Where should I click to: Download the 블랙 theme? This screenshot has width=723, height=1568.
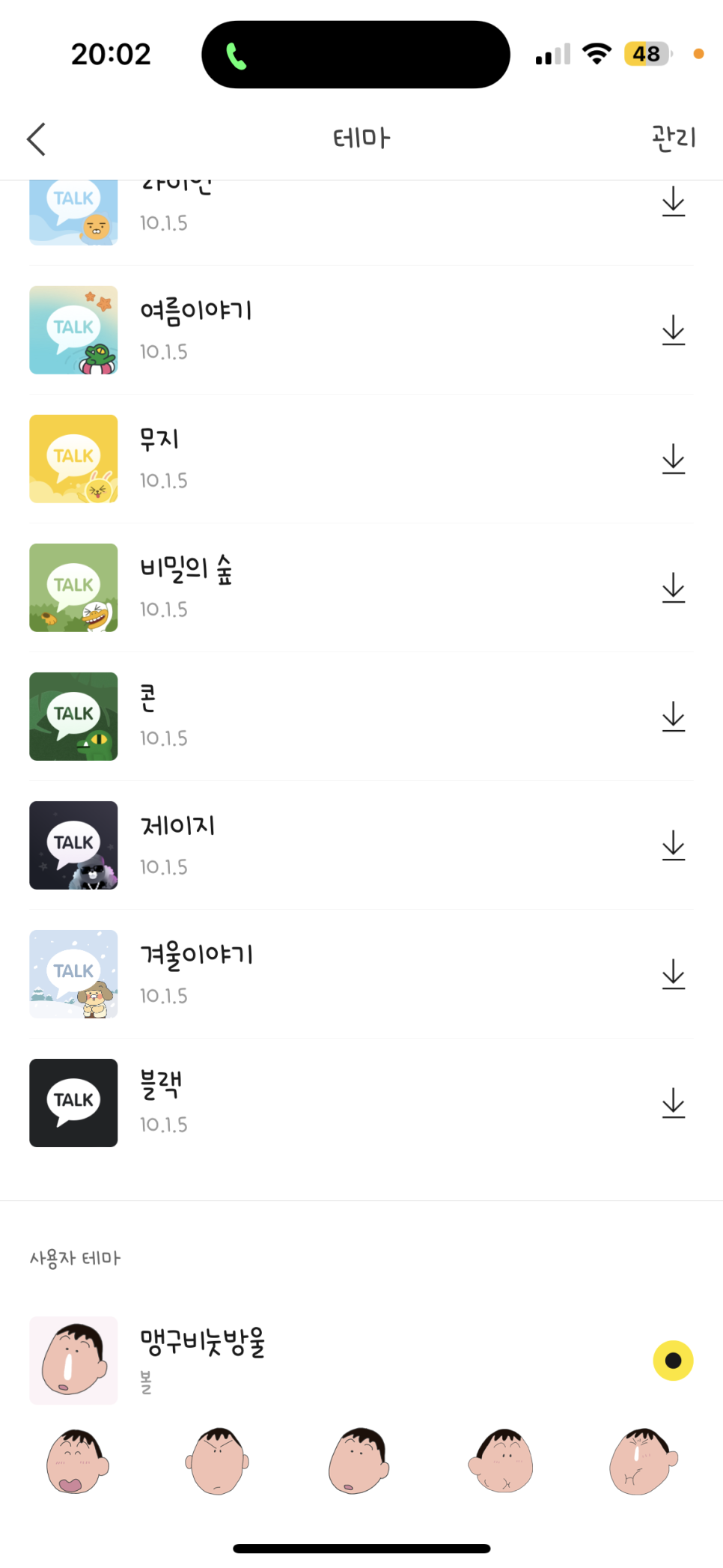[674, 1103]
